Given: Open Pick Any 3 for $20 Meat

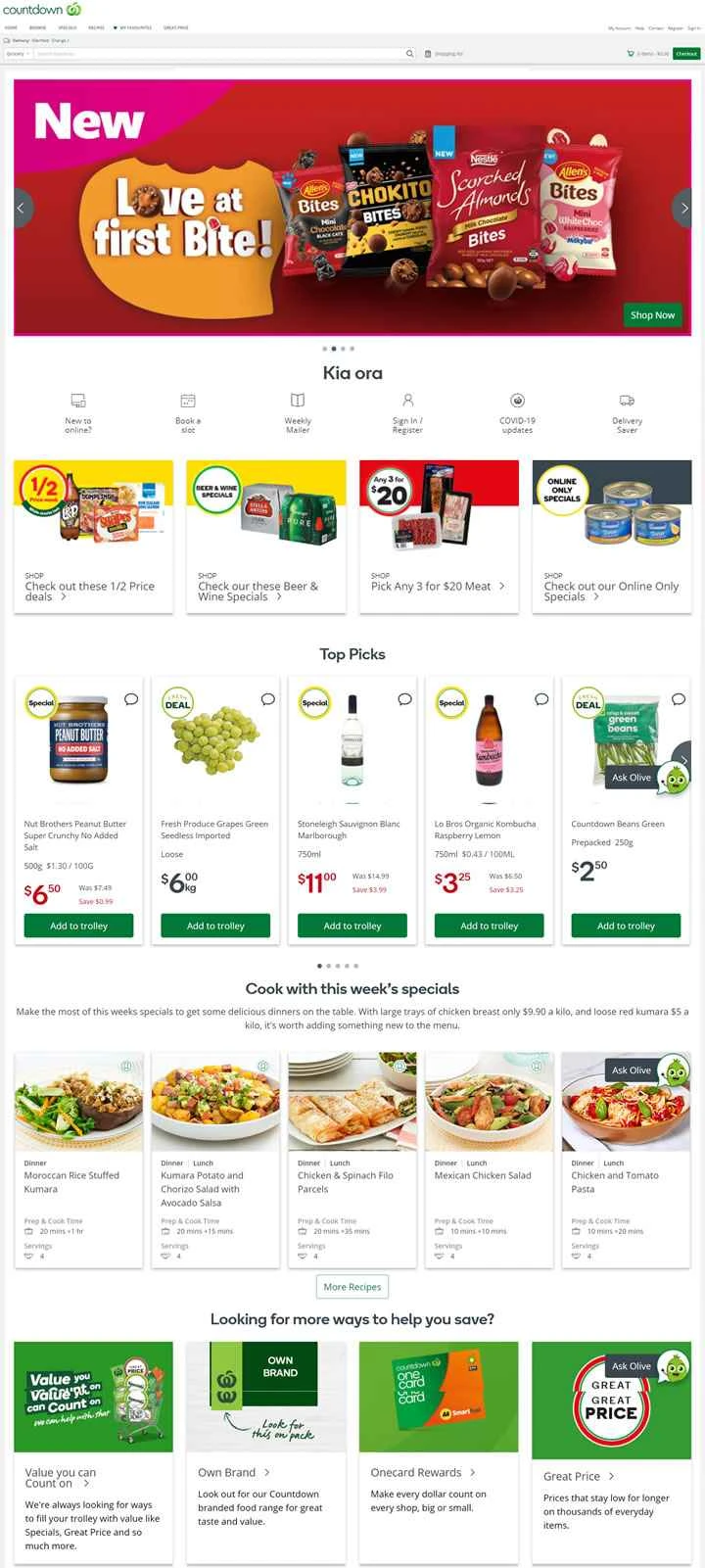Looking at the screenshot, I should point(439,536).
